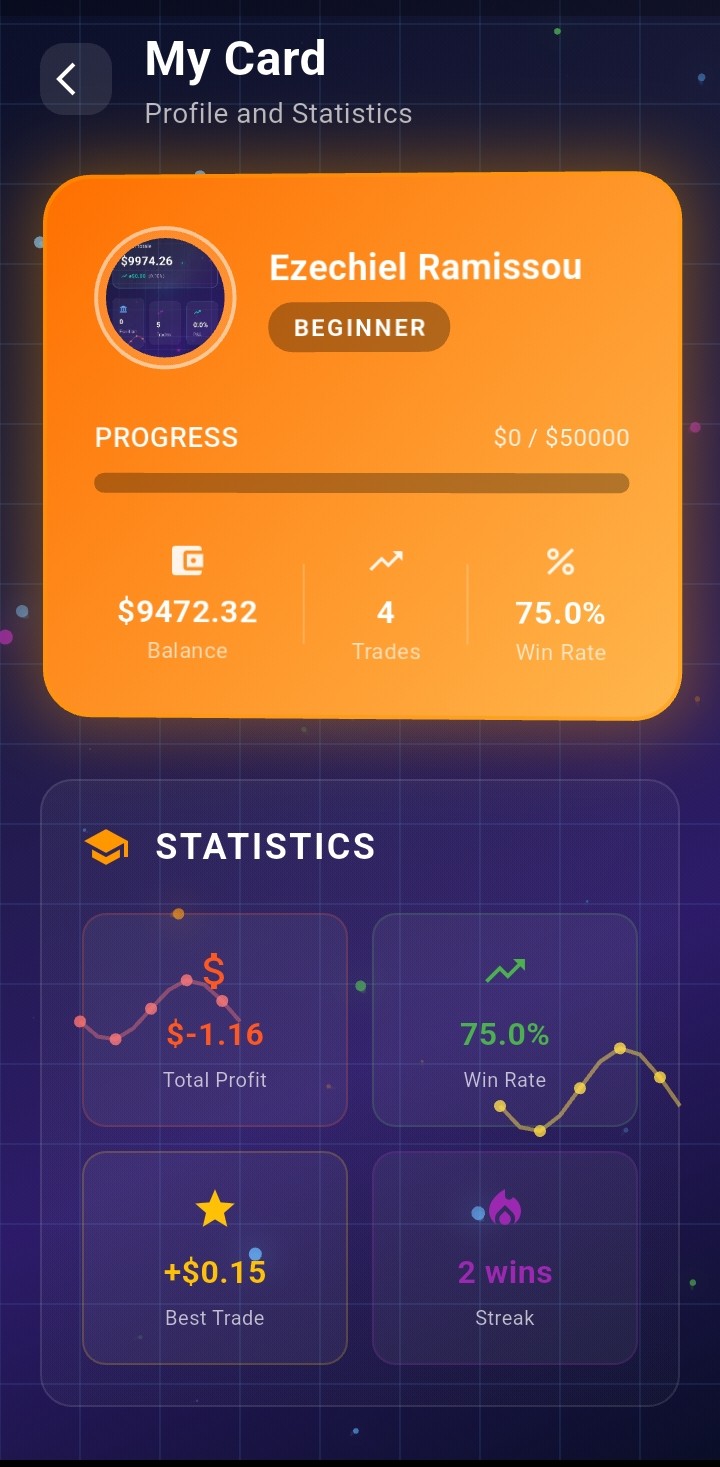Click the $9472.32 Balance stat
This screenshot has width=720, height=1467.
coord(187,611)
